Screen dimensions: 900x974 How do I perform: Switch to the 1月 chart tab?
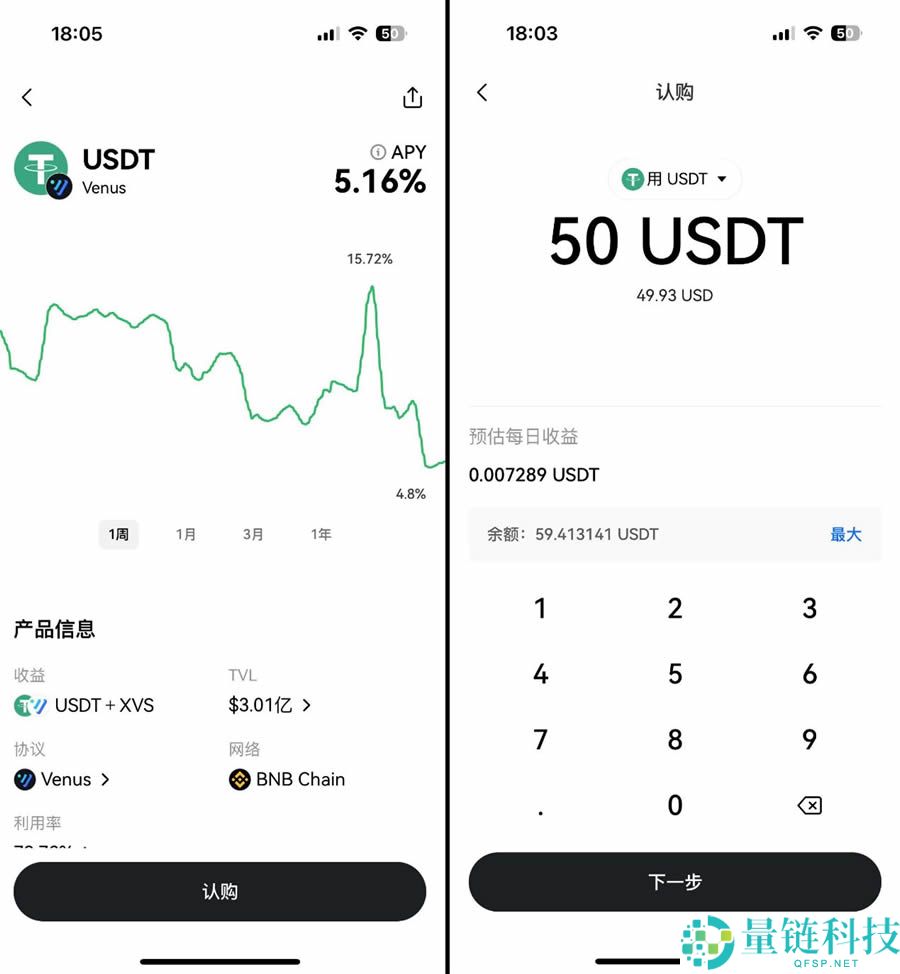pos(186,534)
